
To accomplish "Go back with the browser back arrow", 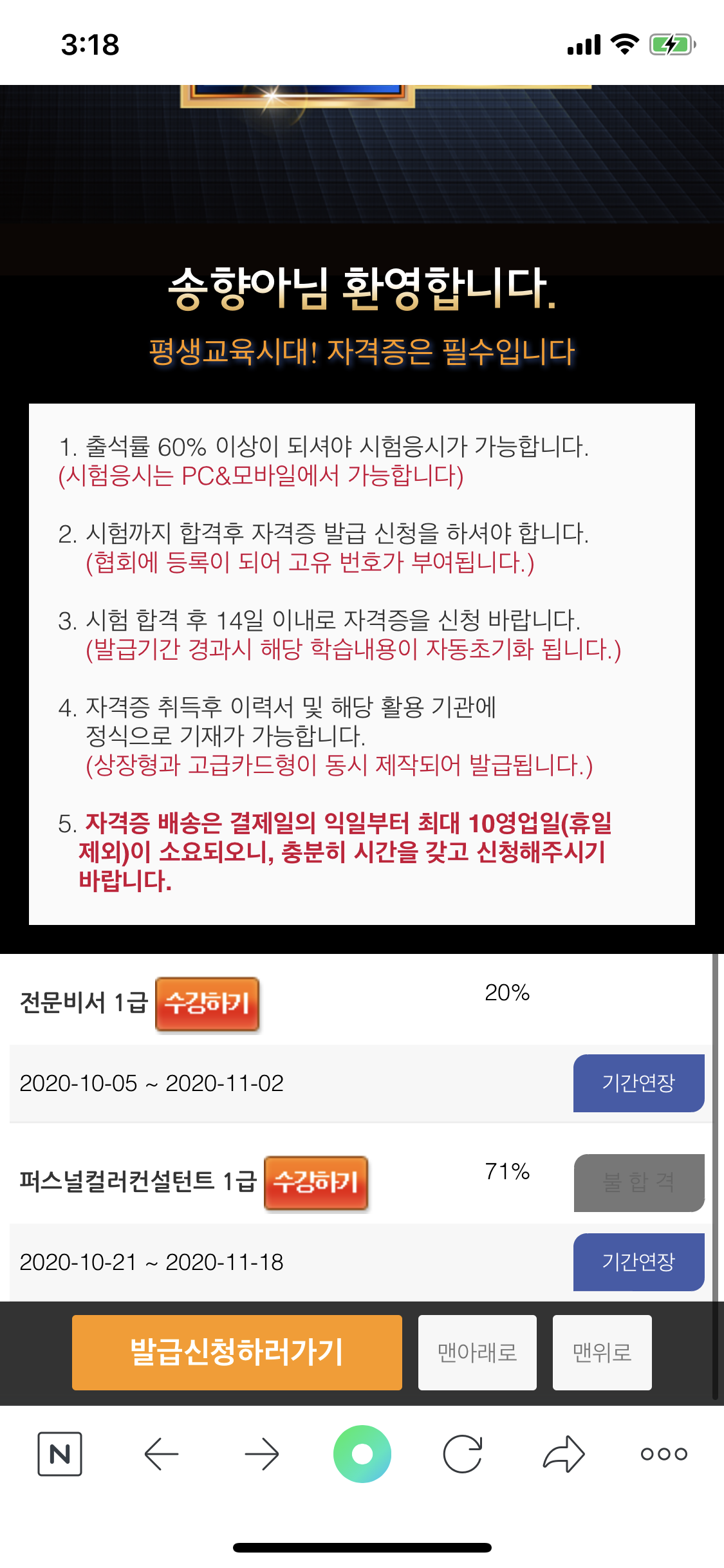I will [x=161, y=1454].
